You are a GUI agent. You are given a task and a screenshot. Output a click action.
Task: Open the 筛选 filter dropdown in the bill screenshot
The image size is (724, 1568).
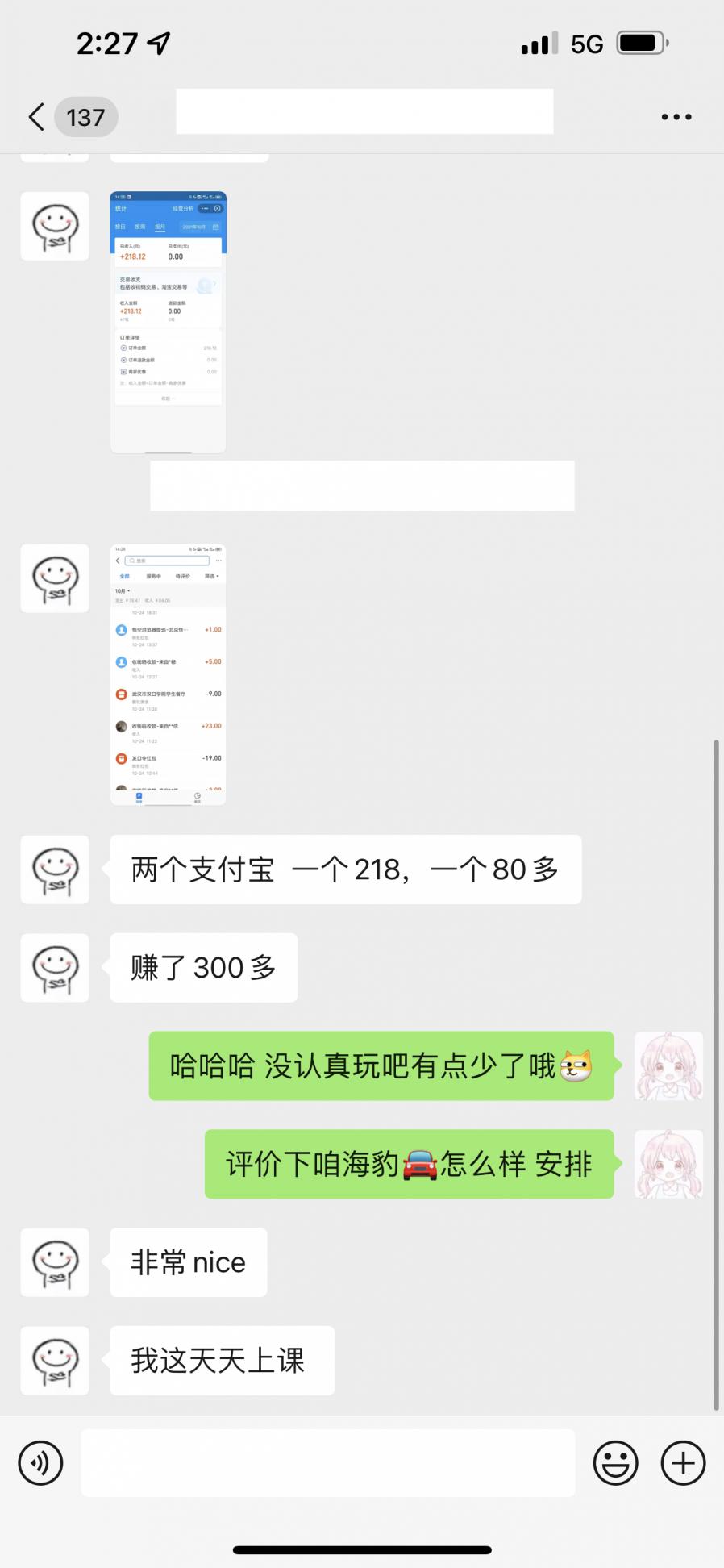pyautogui.click(x=211, y=577)
